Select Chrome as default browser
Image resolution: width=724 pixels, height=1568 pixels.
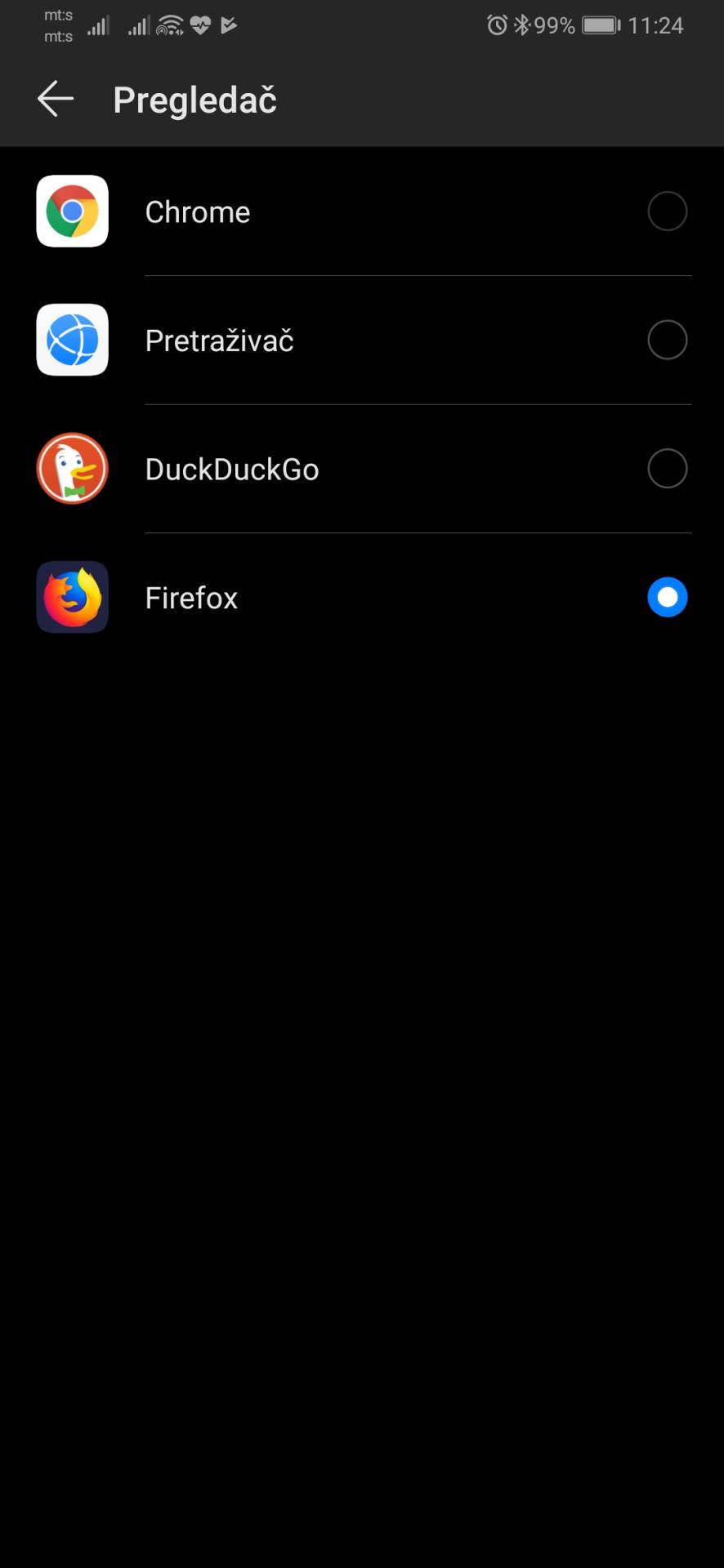(667, 212)
